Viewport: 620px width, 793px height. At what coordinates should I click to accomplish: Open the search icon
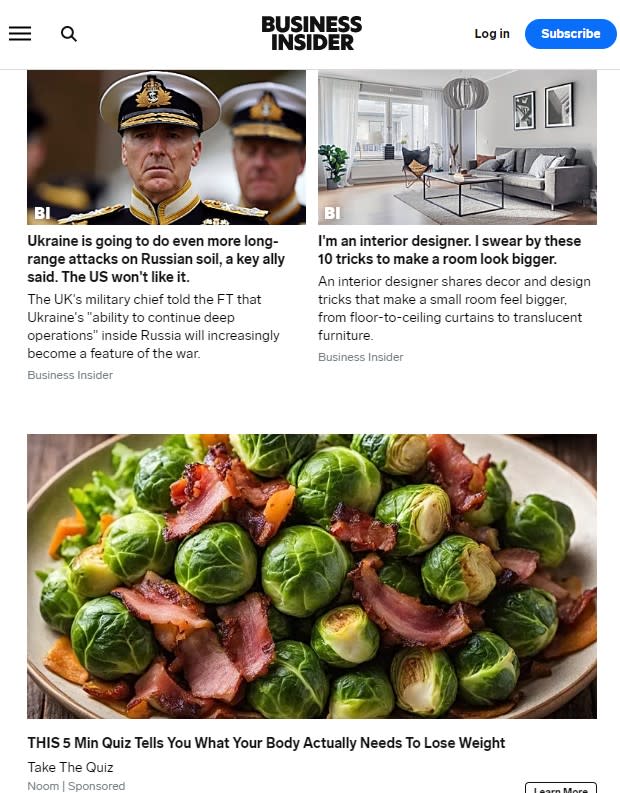(x=69, y=33)
